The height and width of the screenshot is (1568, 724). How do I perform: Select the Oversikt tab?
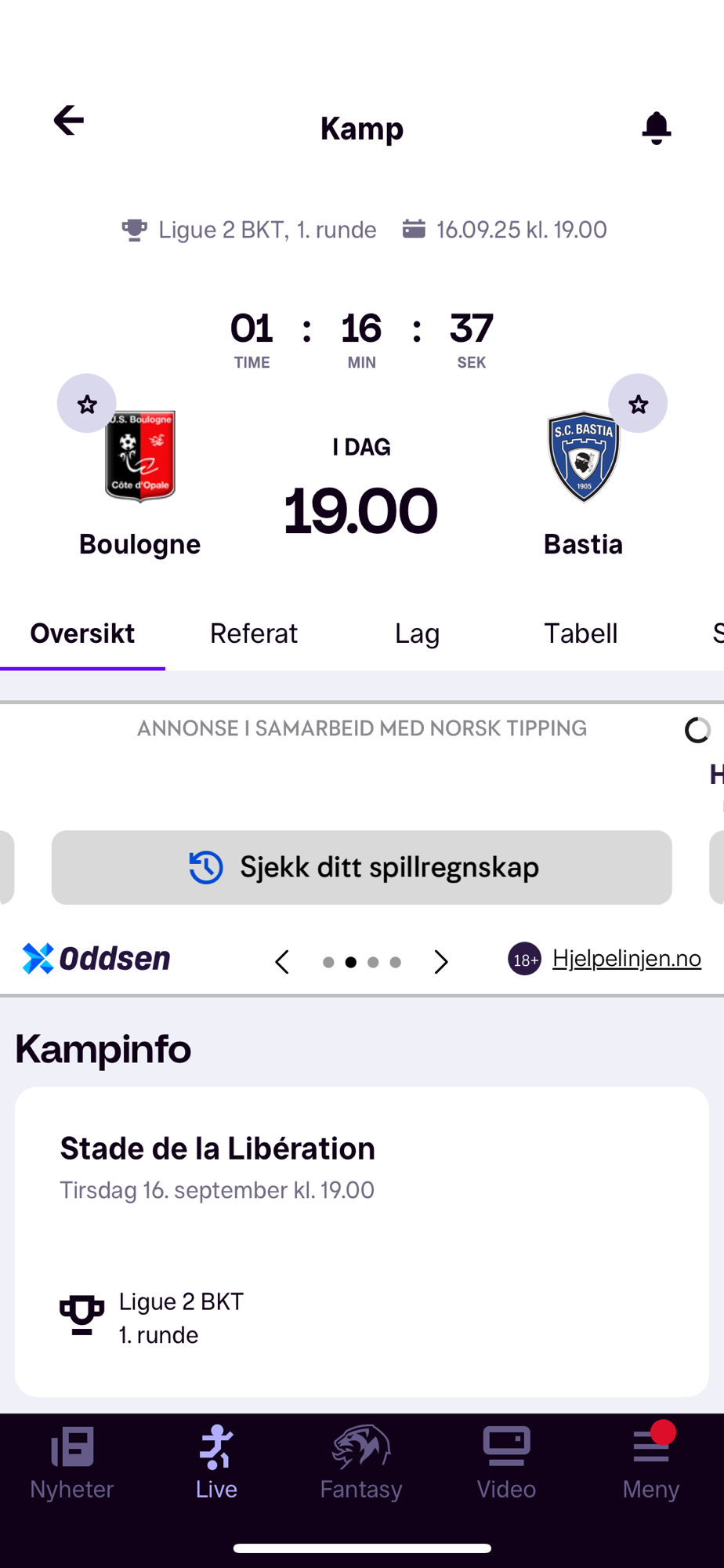click(x=82, y=633)
